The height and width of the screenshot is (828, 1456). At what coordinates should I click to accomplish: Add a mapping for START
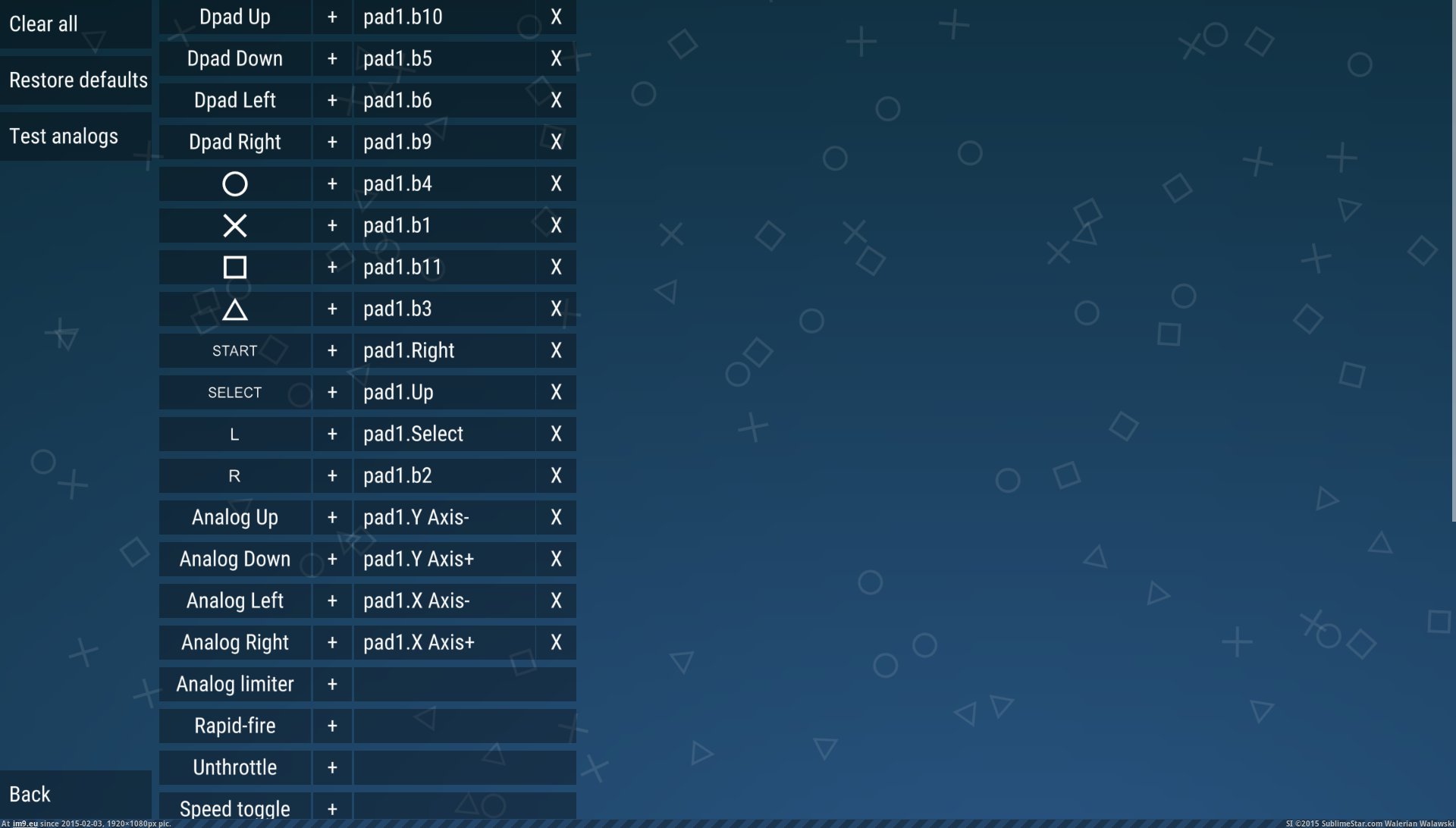tap(332, 350)
